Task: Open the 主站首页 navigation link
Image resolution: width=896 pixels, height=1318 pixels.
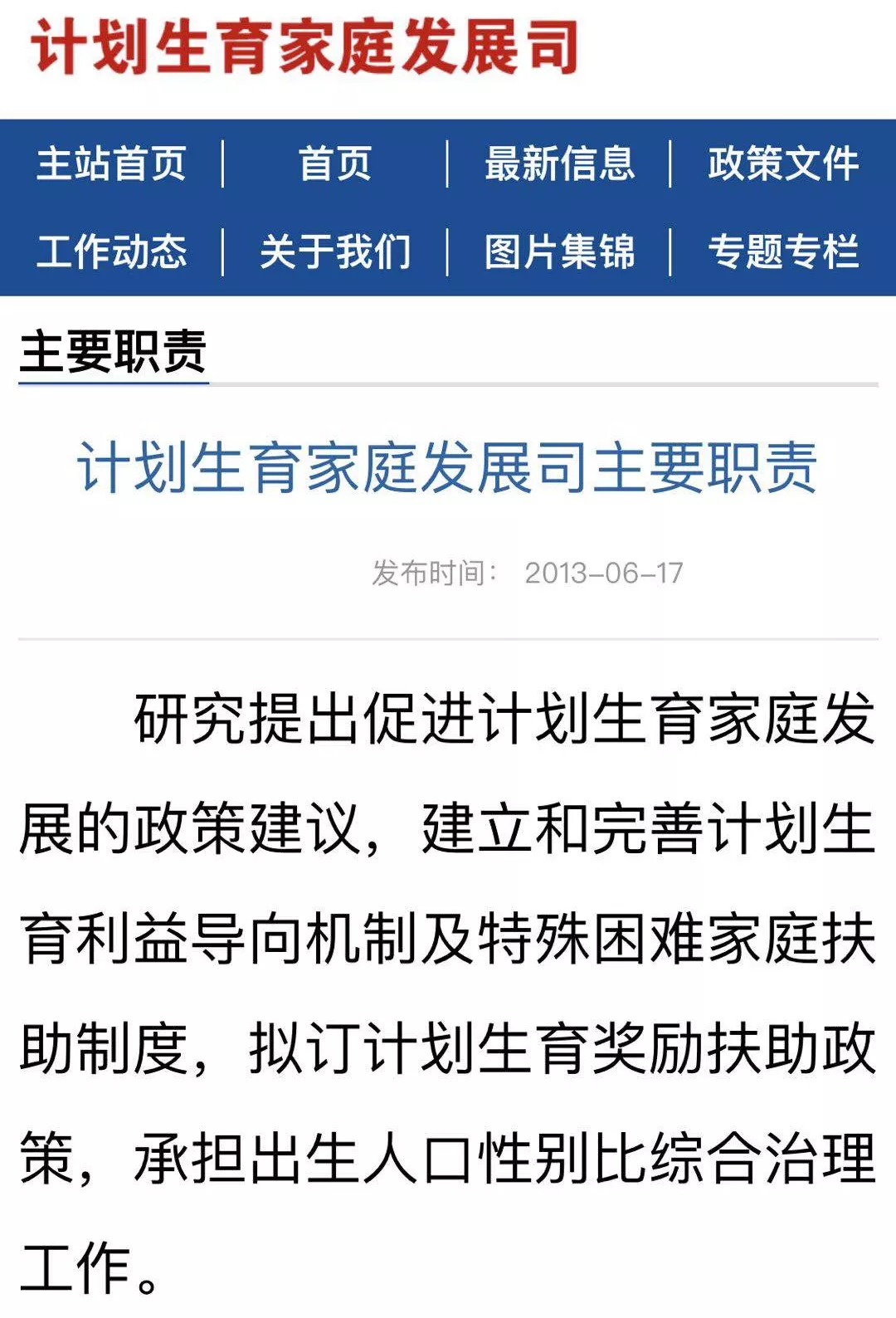Action: [x=111, y=163]
